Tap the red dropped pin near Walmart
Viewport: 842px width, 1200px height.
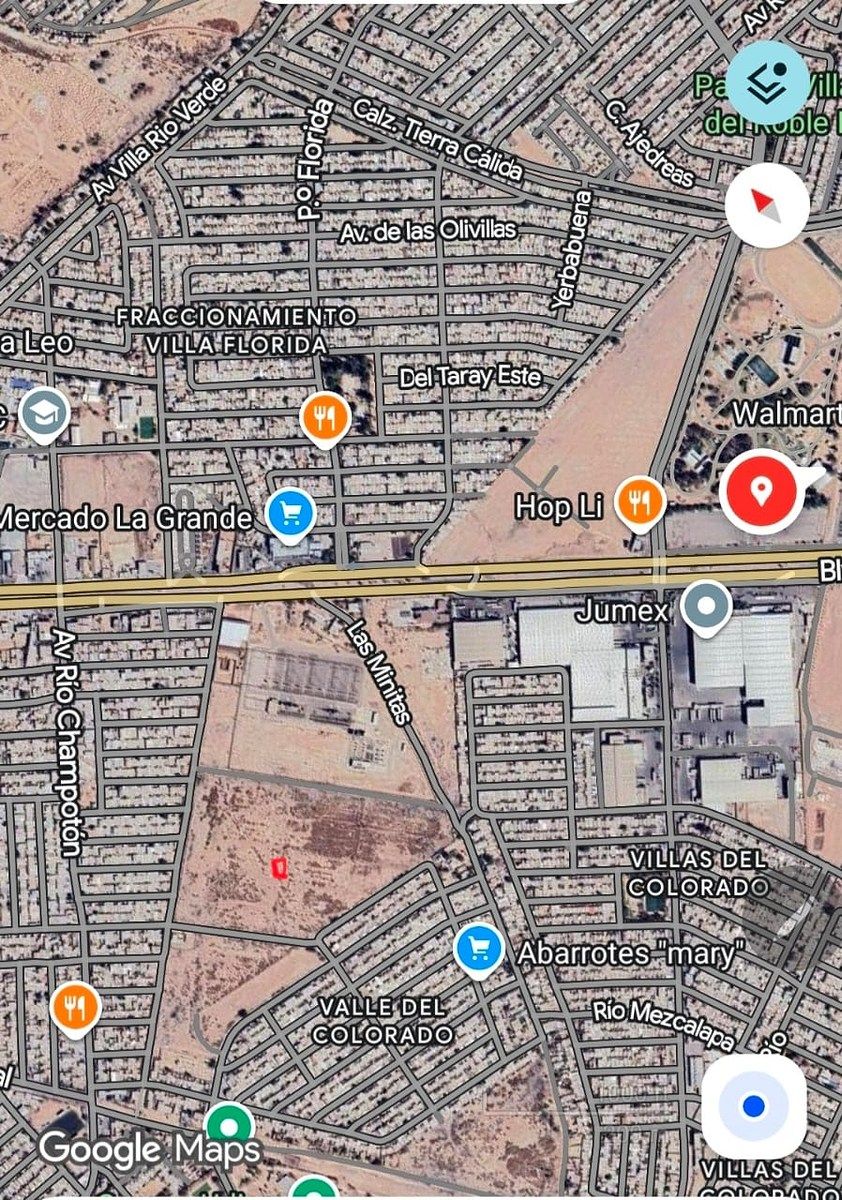pos(760,491)
